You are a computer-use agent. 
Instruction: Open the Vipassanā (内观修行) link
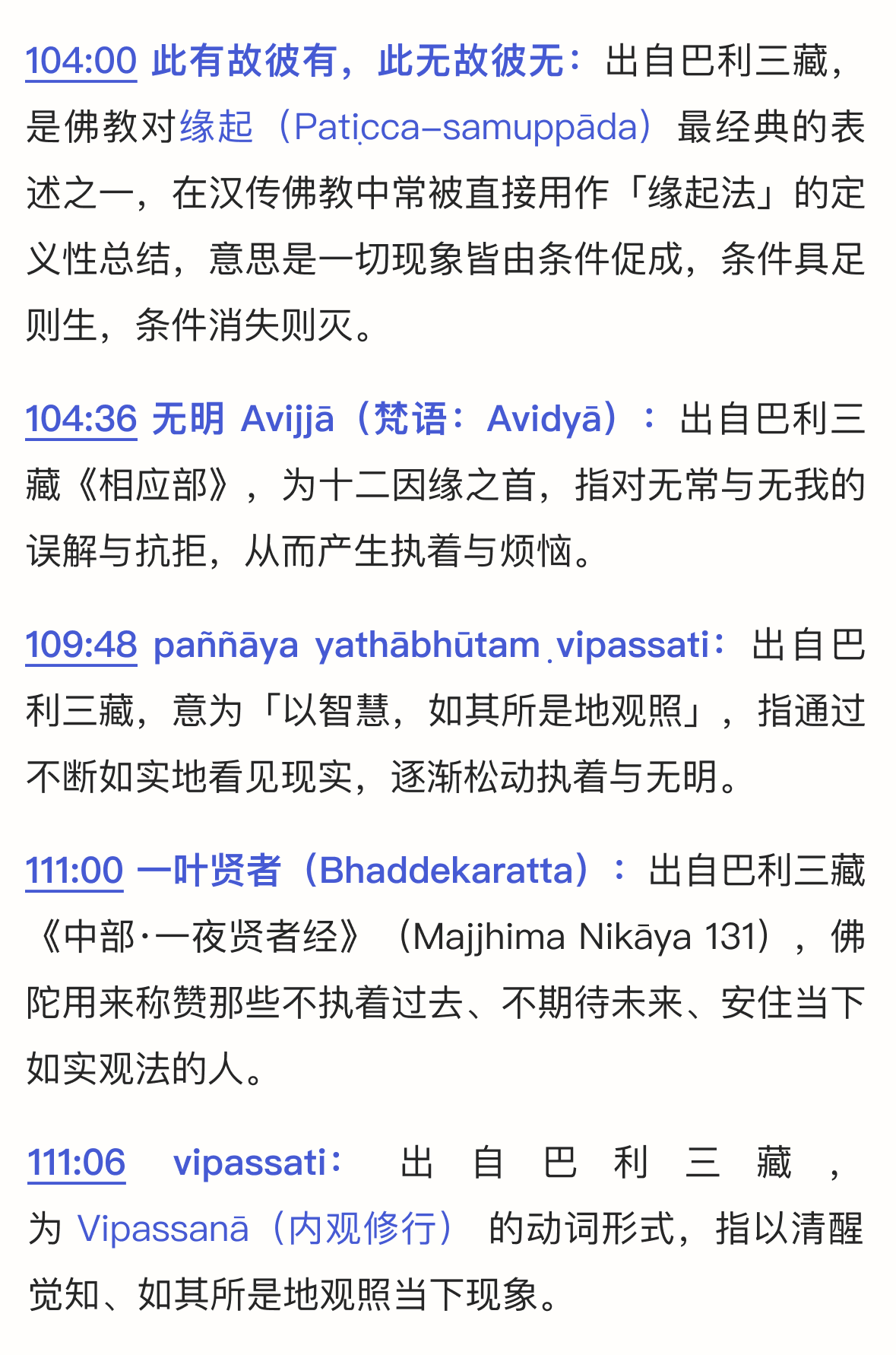point(266,1228)
